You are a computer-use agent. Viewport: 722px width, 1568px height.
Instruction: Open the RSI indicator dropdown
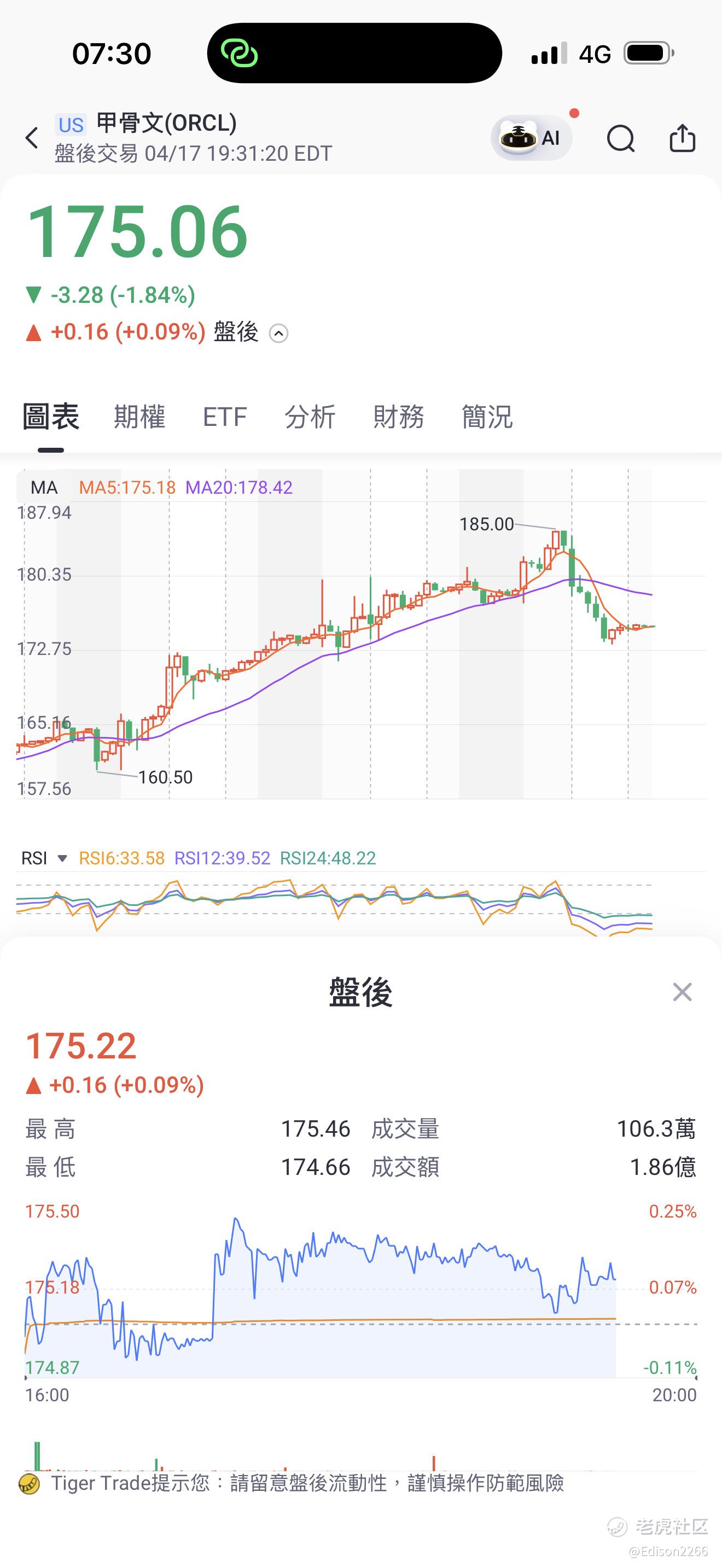click(44, 858)
